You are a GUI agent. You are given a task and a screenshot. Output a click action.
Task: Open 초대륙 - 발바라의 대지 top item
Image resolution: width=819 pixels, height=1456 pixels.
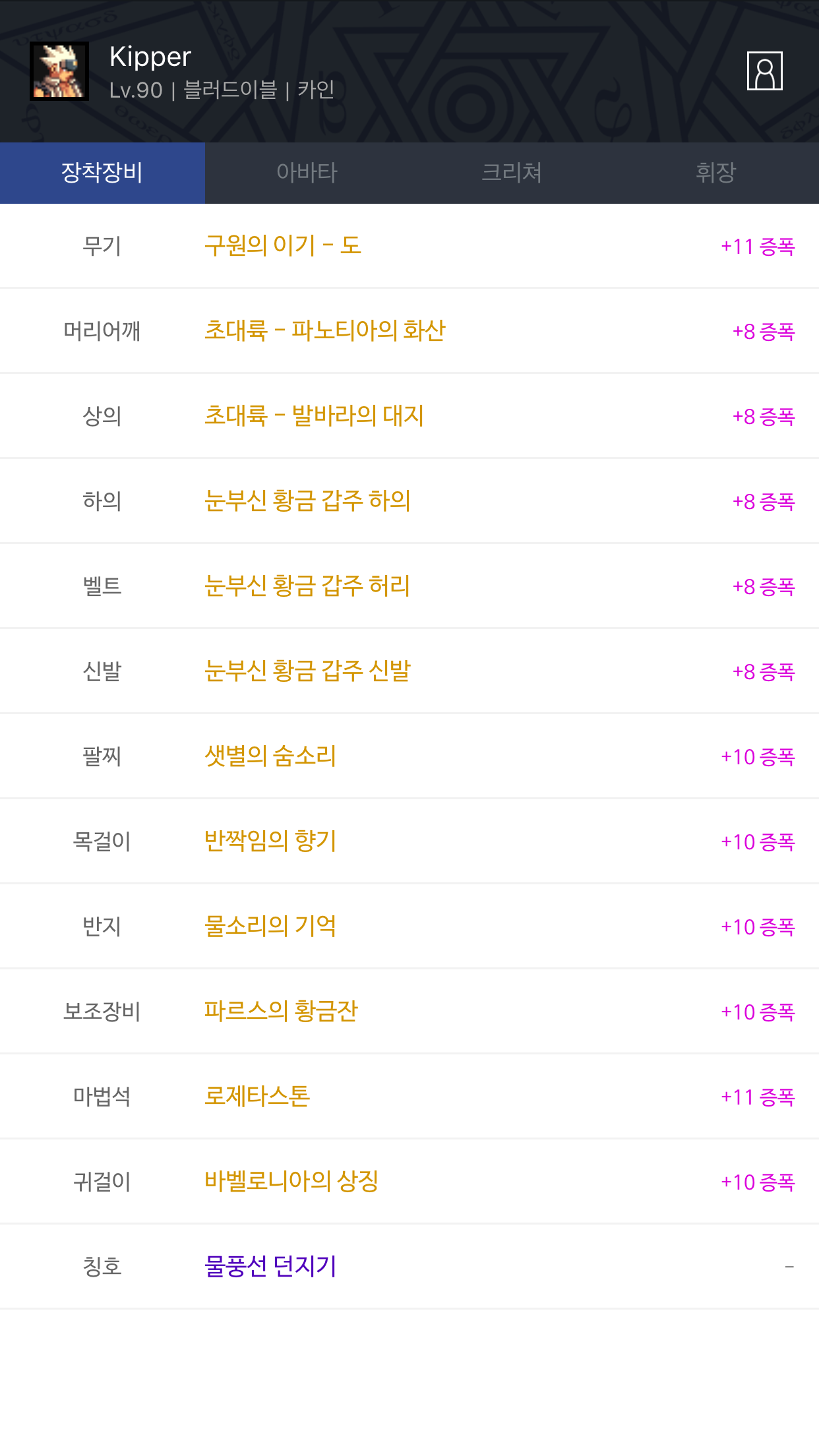[314, 416]
